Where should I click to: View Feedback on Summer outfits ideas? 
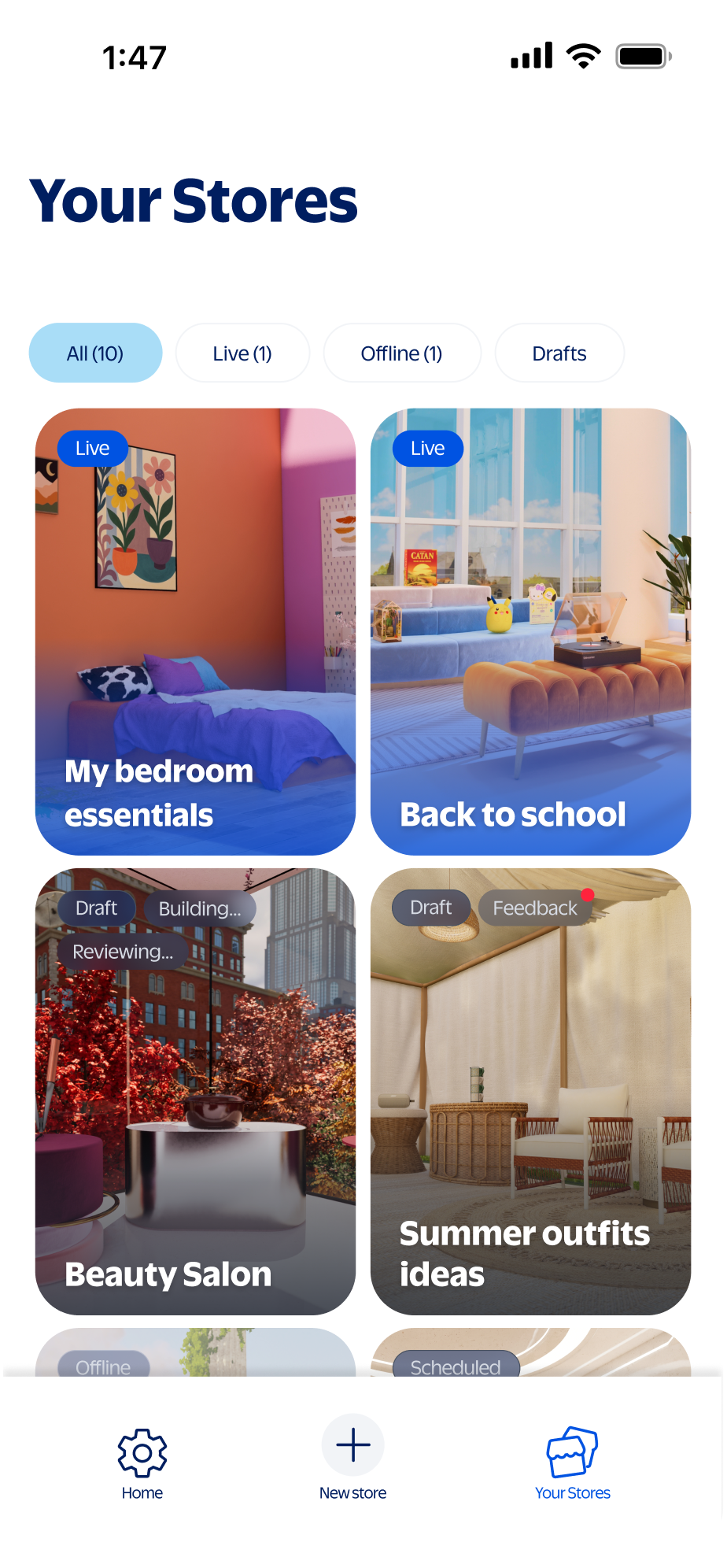(x=535, y=908)
